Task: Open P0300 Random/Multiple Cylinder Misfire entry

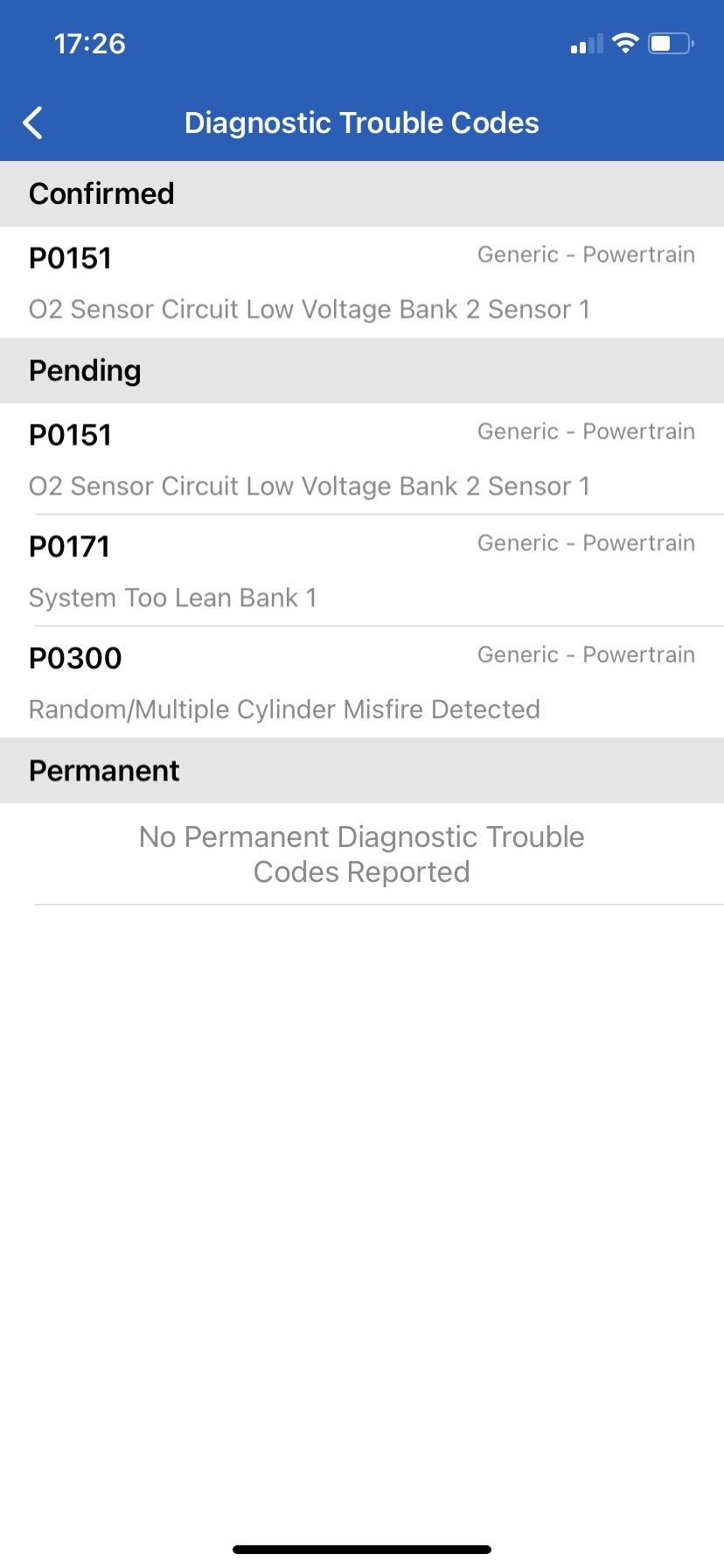Action: click(x=362, y=682)
